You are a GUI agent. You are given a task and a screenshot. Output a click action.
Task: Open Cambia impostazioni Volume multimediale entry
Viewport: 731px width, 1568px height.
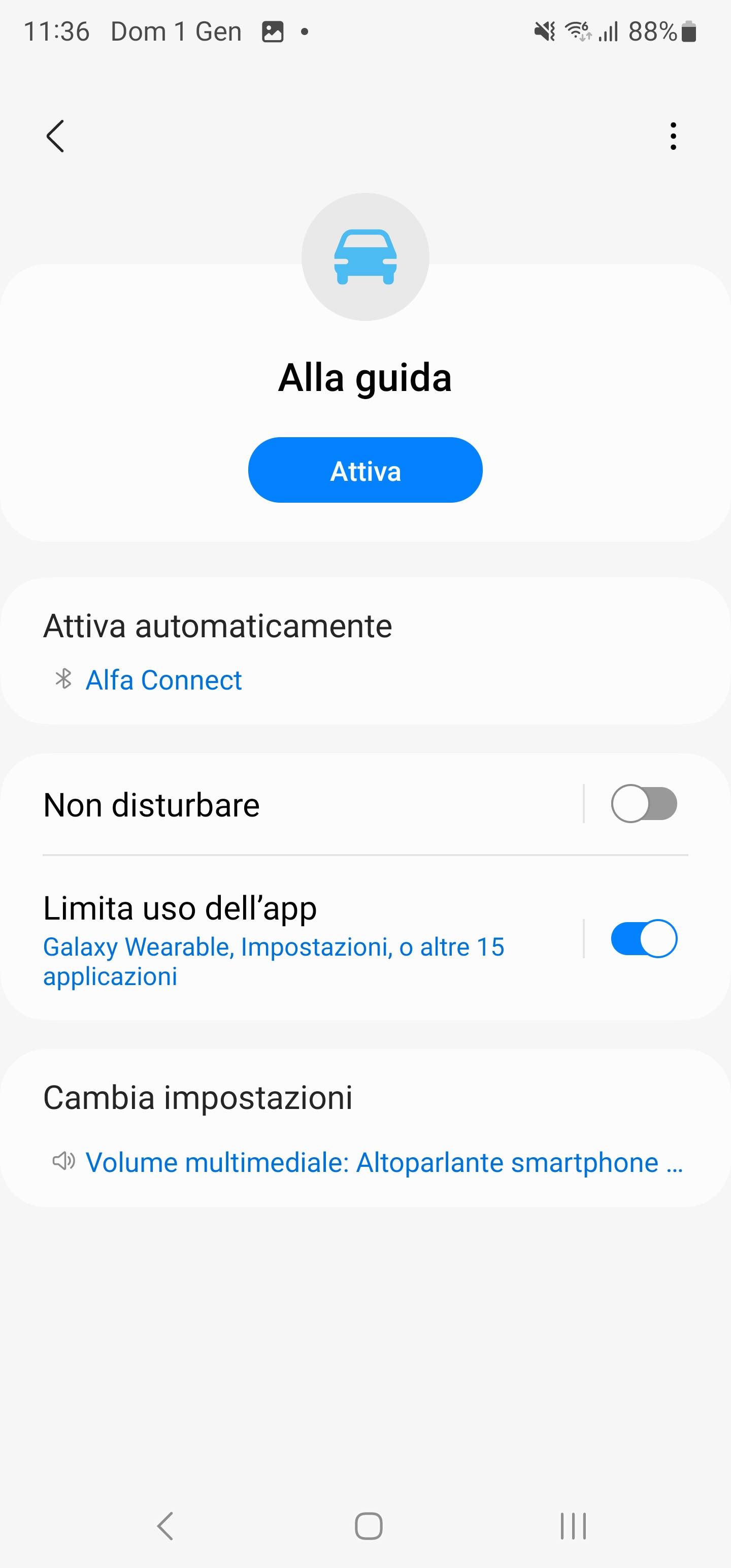(x=365, y=1162)
